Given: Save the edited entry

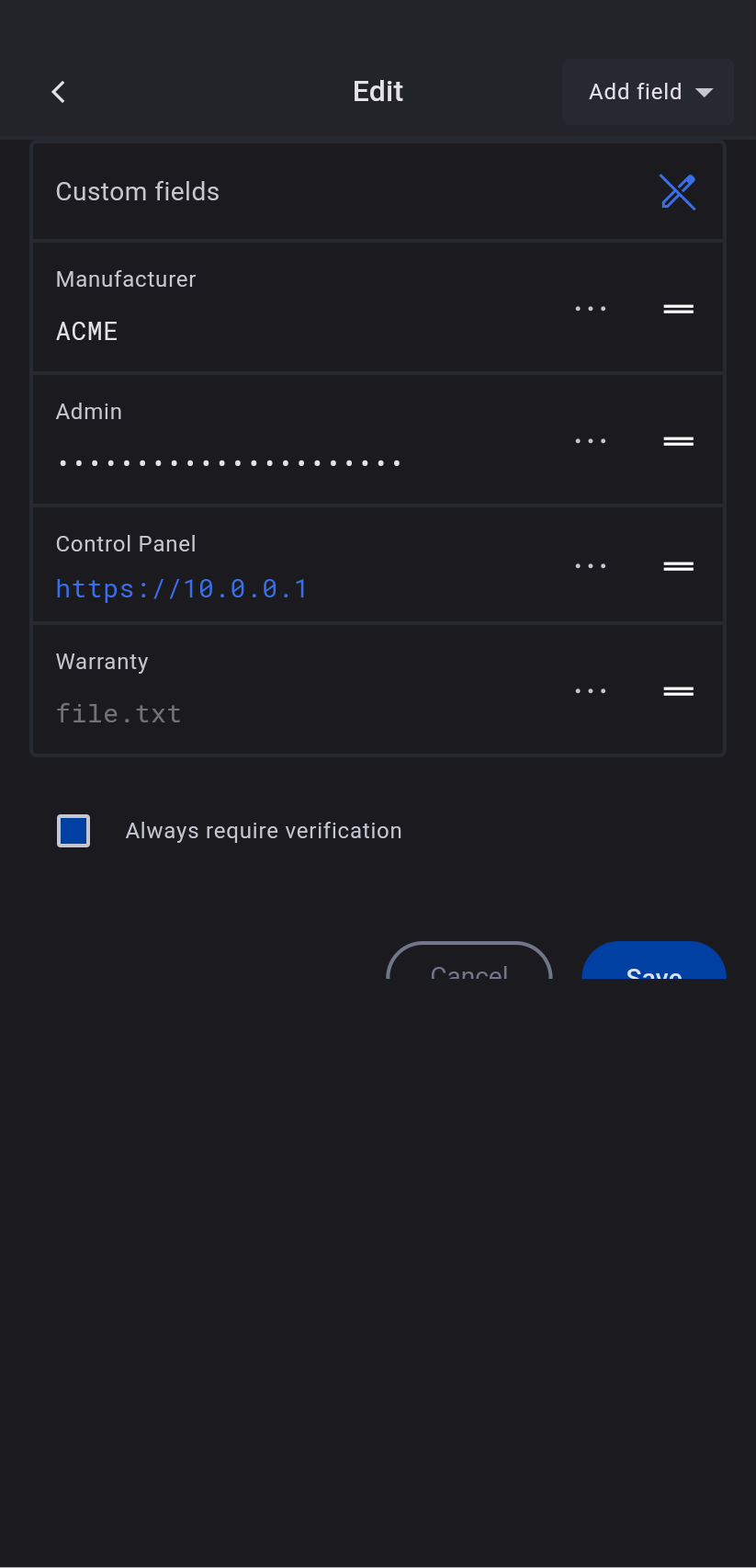Looking at the screenshot, I should tap(654, 962).
